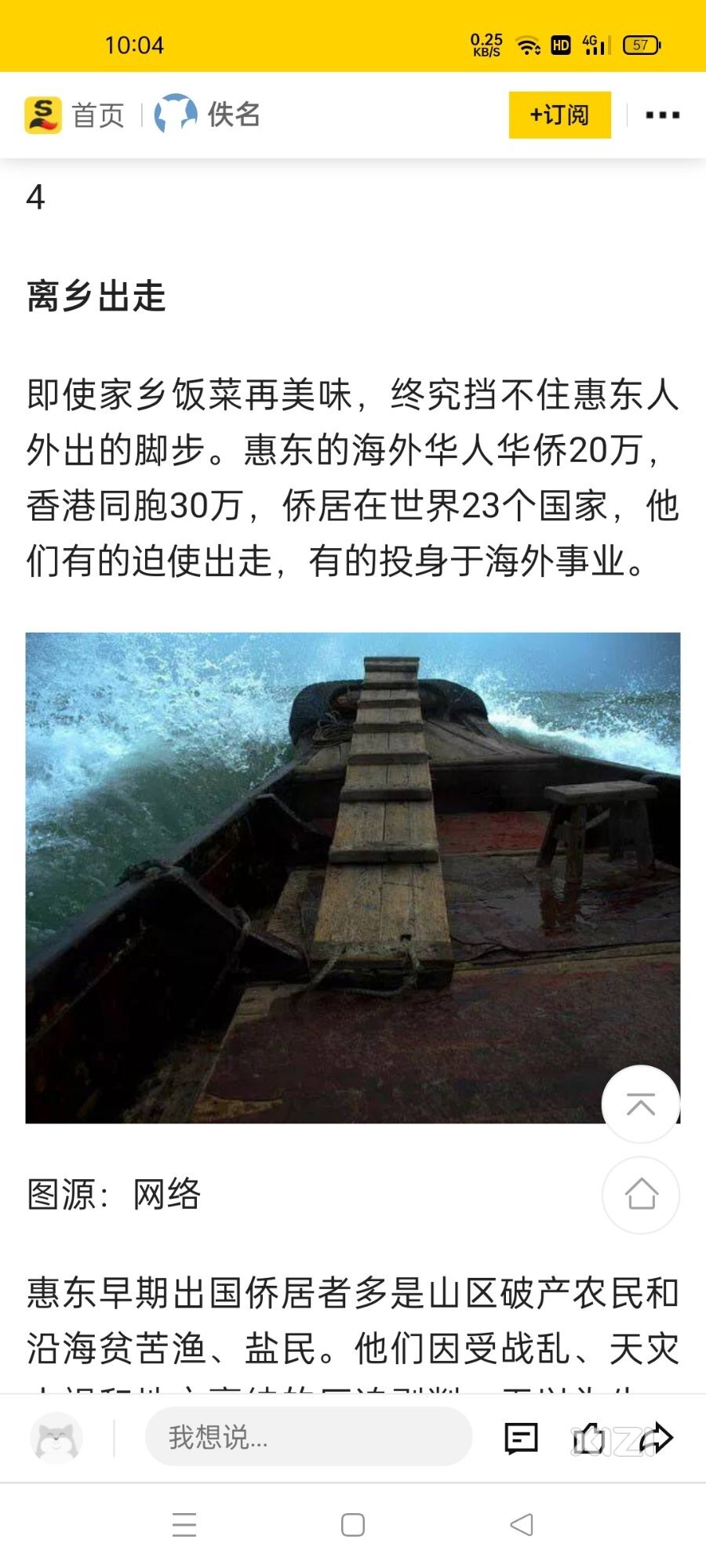The width and height of the screenshot is (706, 1568).
Task: Go to 首页 home page
Action: click(76, 115)
